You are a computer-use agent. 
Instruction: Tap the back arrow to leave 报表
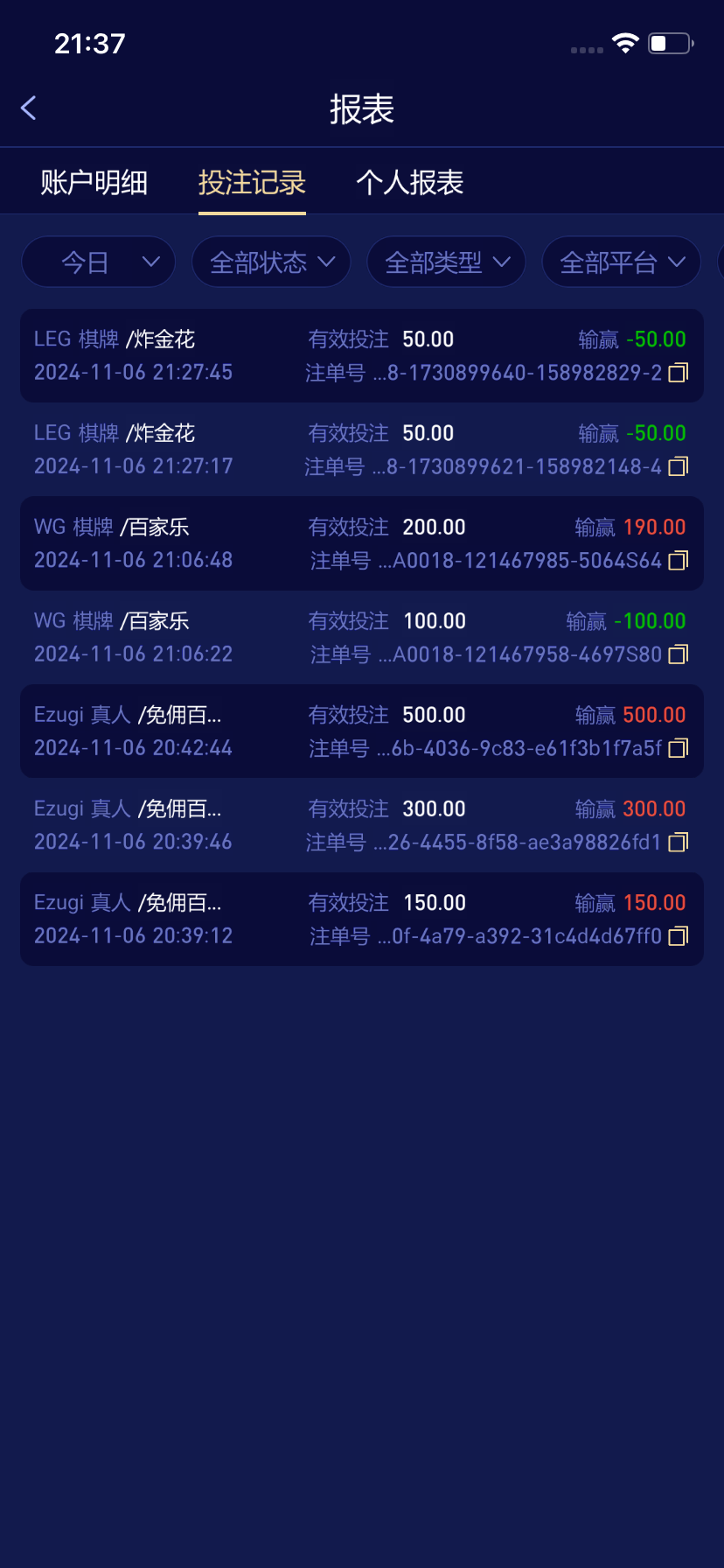pyautogui.click(x=29, y=107)
